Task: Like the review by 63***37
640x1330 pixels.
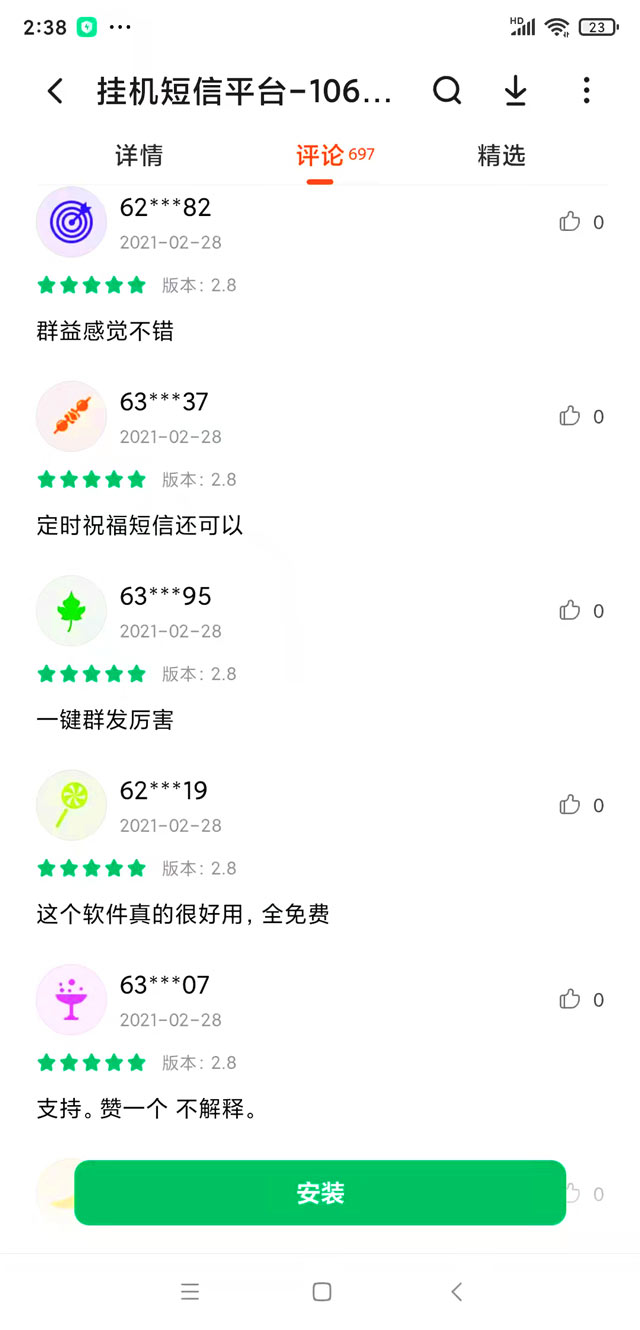Action: (570, 416)
